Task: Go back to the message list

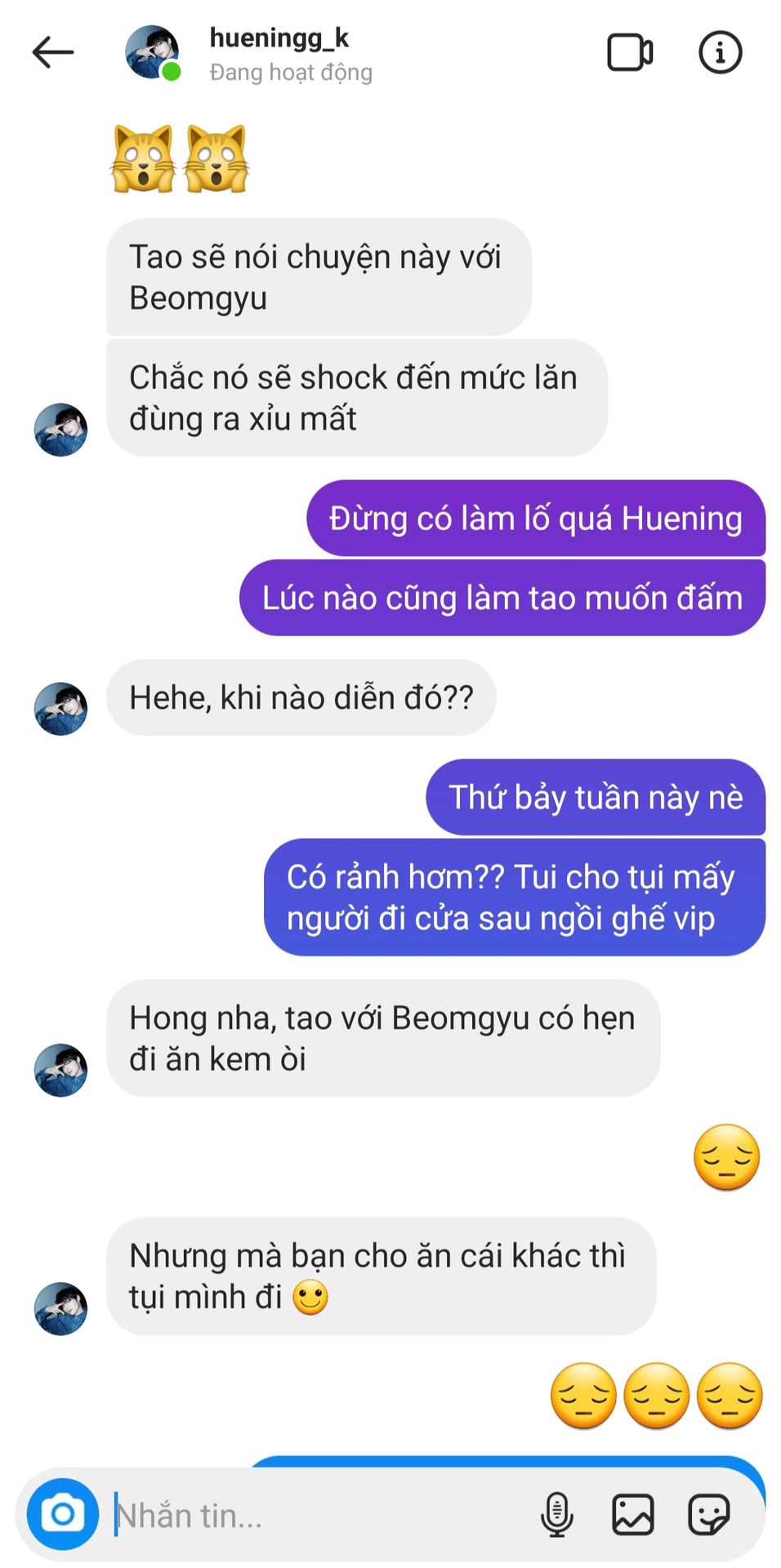Action: point(53,53)
